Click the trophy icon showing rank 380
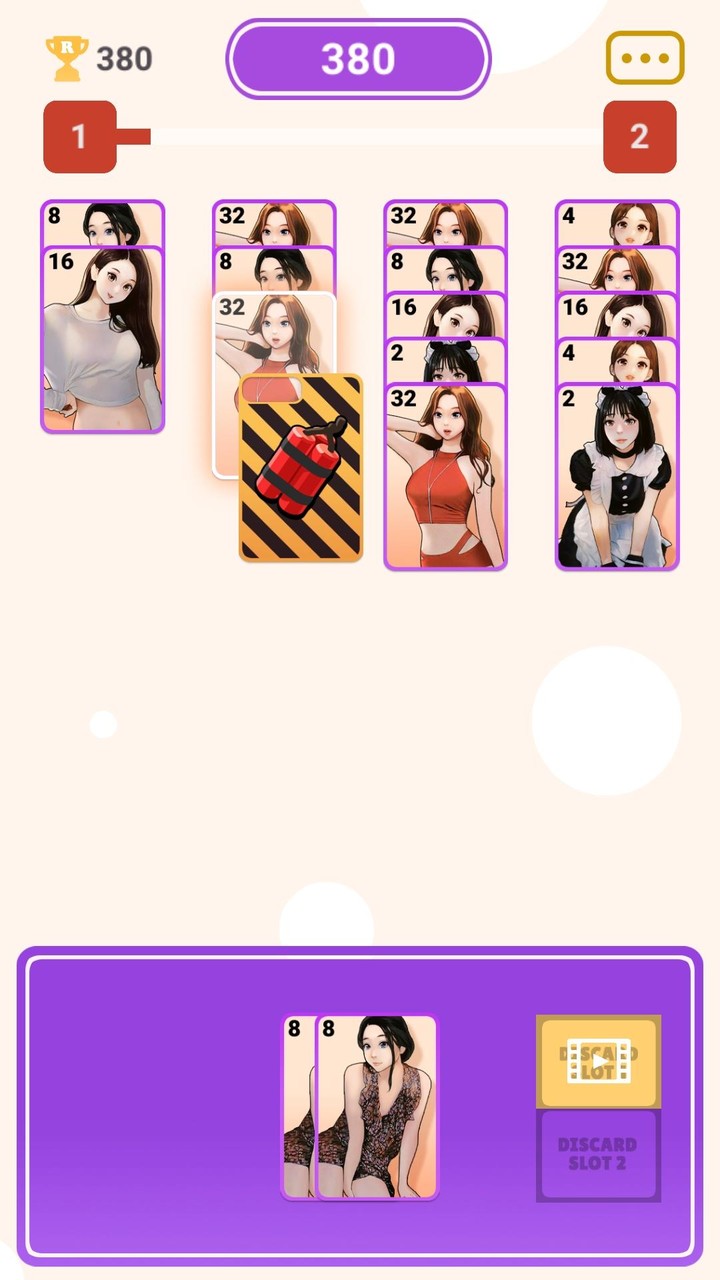This screenshot has height=1280, width=720. pos(67,58)
